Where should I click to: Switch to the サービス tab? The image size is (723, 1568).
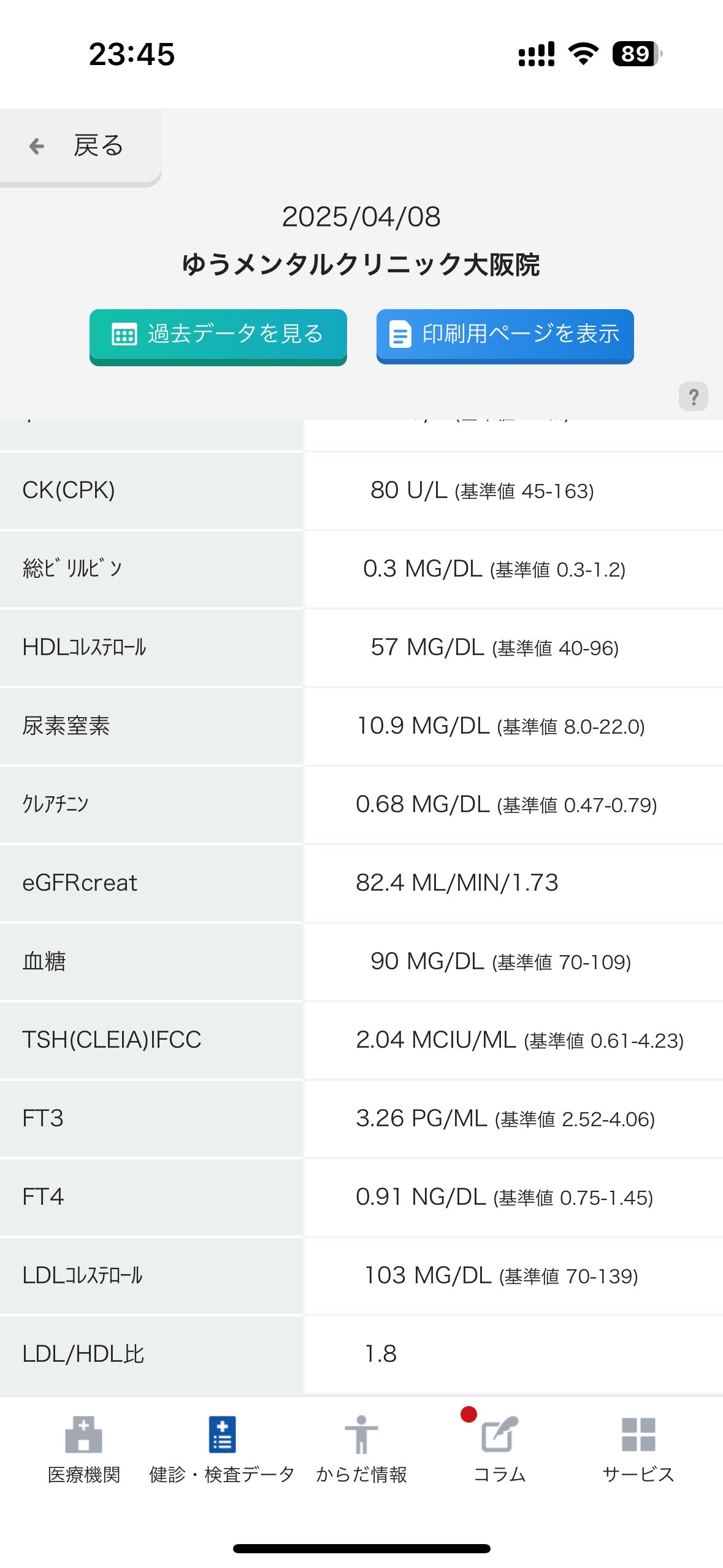pyautogui.click(x=638, y=1450)
